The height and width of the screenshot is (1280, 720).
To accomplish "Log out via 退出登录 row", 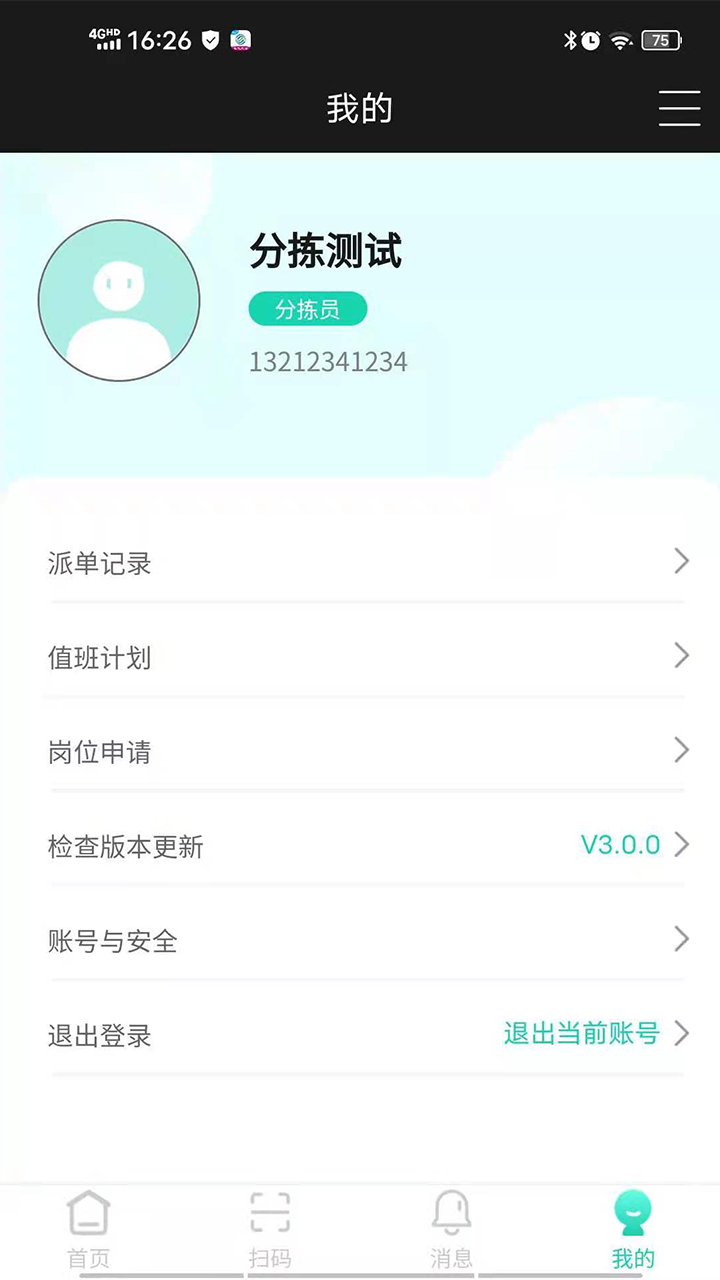I will (x=360, y=1034).
